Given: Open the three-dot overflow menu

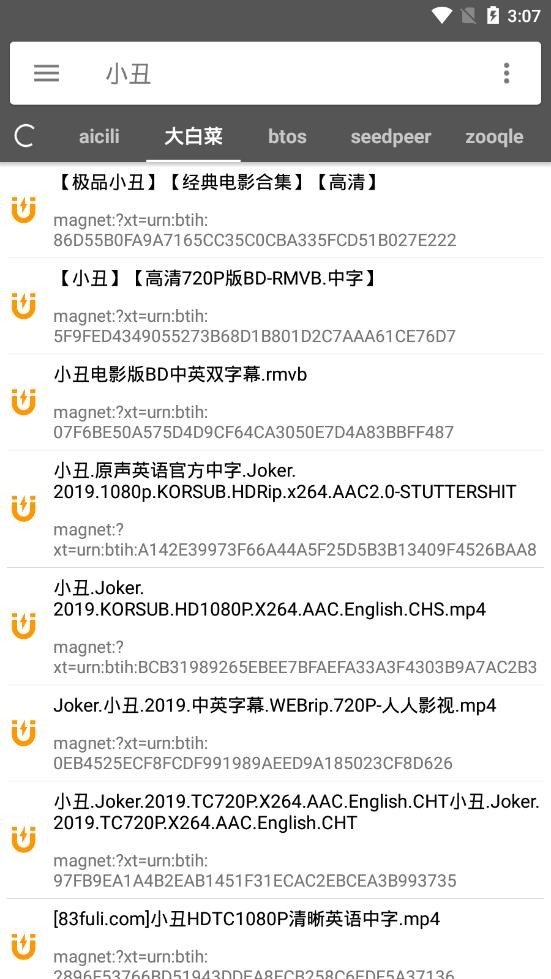Looking at the screenshot, I should coord(506,74).
